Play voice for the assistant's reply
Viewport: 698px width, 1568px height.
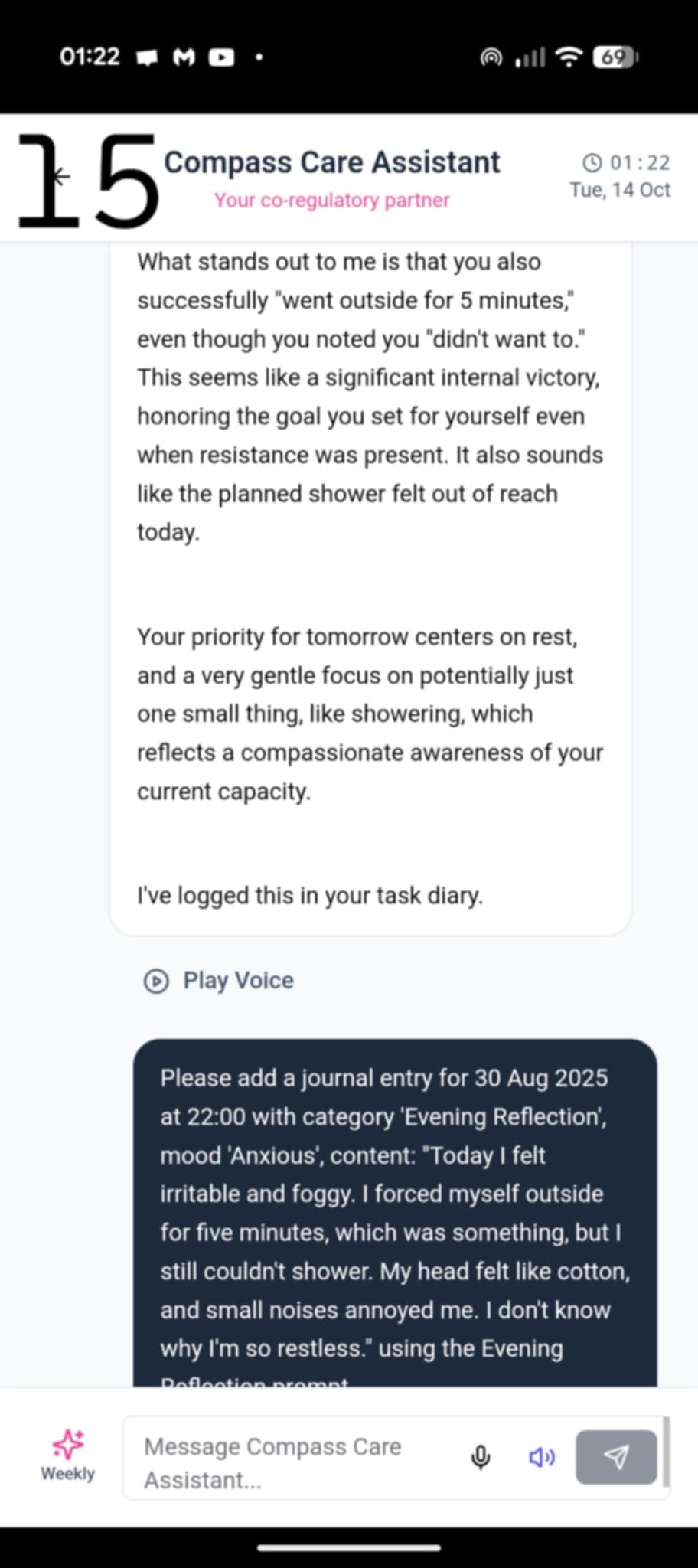pos(220,981)
